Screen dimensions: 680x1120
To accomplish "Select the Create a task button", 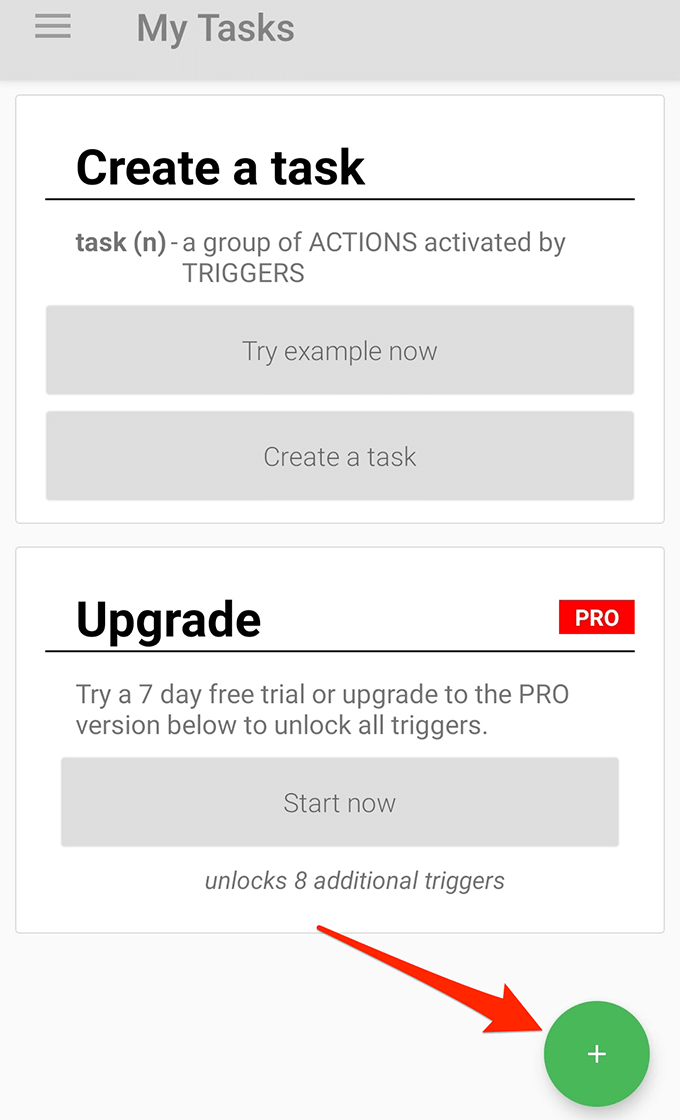I will click(x=340, y=456).
